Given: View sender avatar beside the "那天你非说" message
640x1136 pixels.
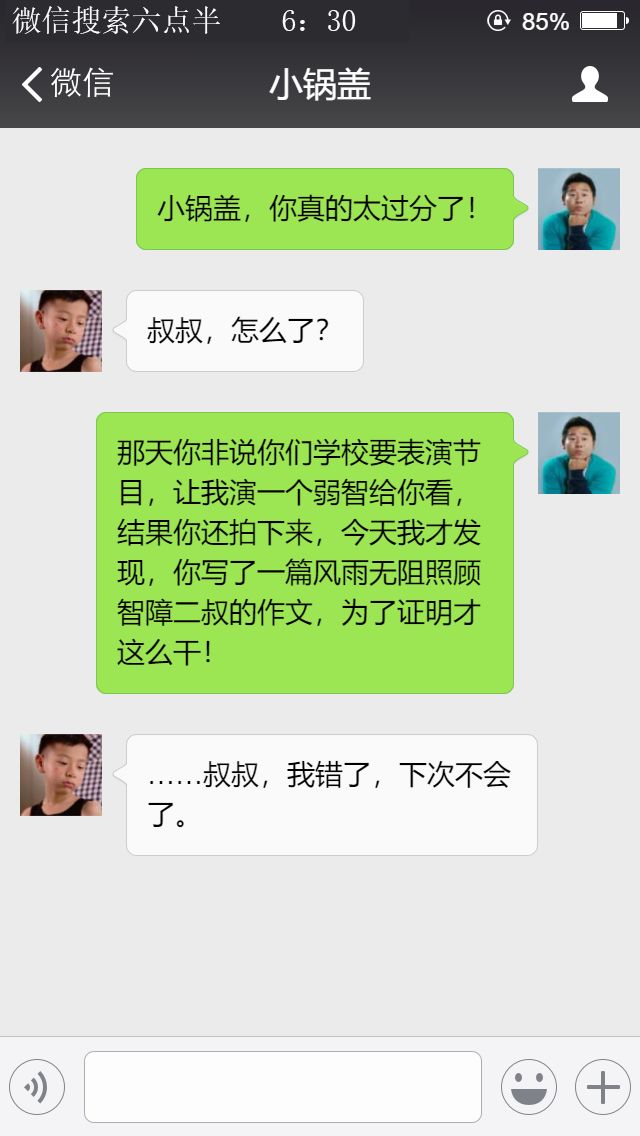Looking at the screenshot, I should [x=579, y=453].
